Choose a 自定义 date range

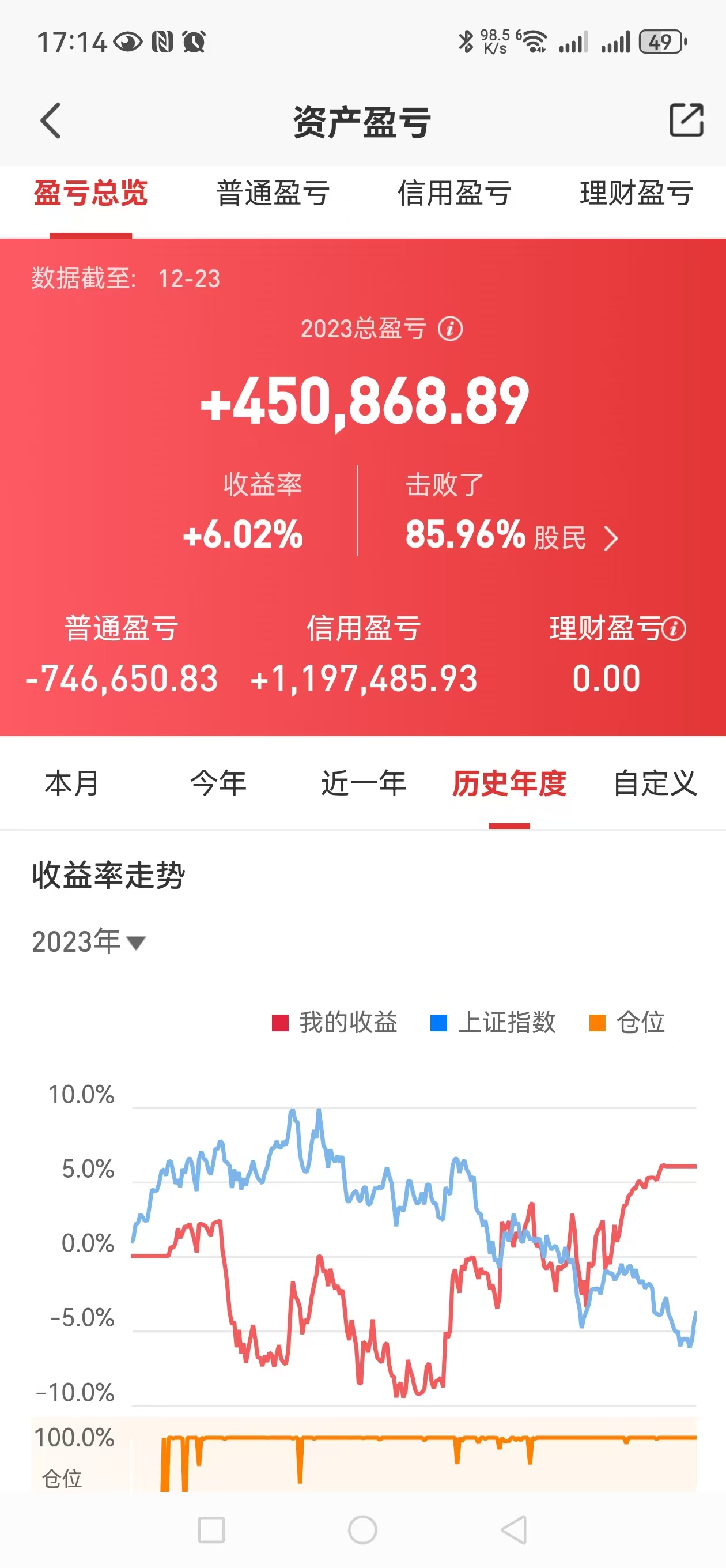[655, 783]
